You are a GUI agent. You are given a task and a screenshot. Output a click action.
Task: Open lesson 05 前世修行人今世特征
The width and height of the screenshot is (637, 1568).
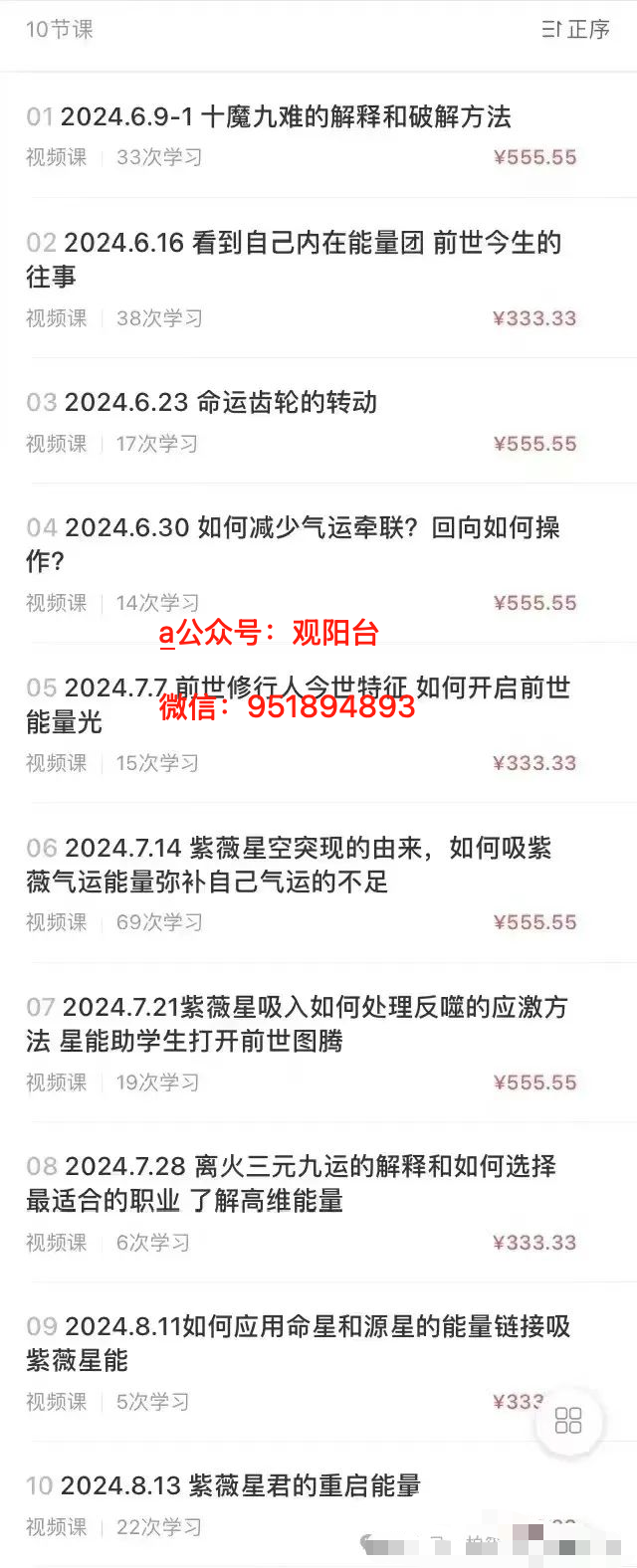tap(299, 690)
